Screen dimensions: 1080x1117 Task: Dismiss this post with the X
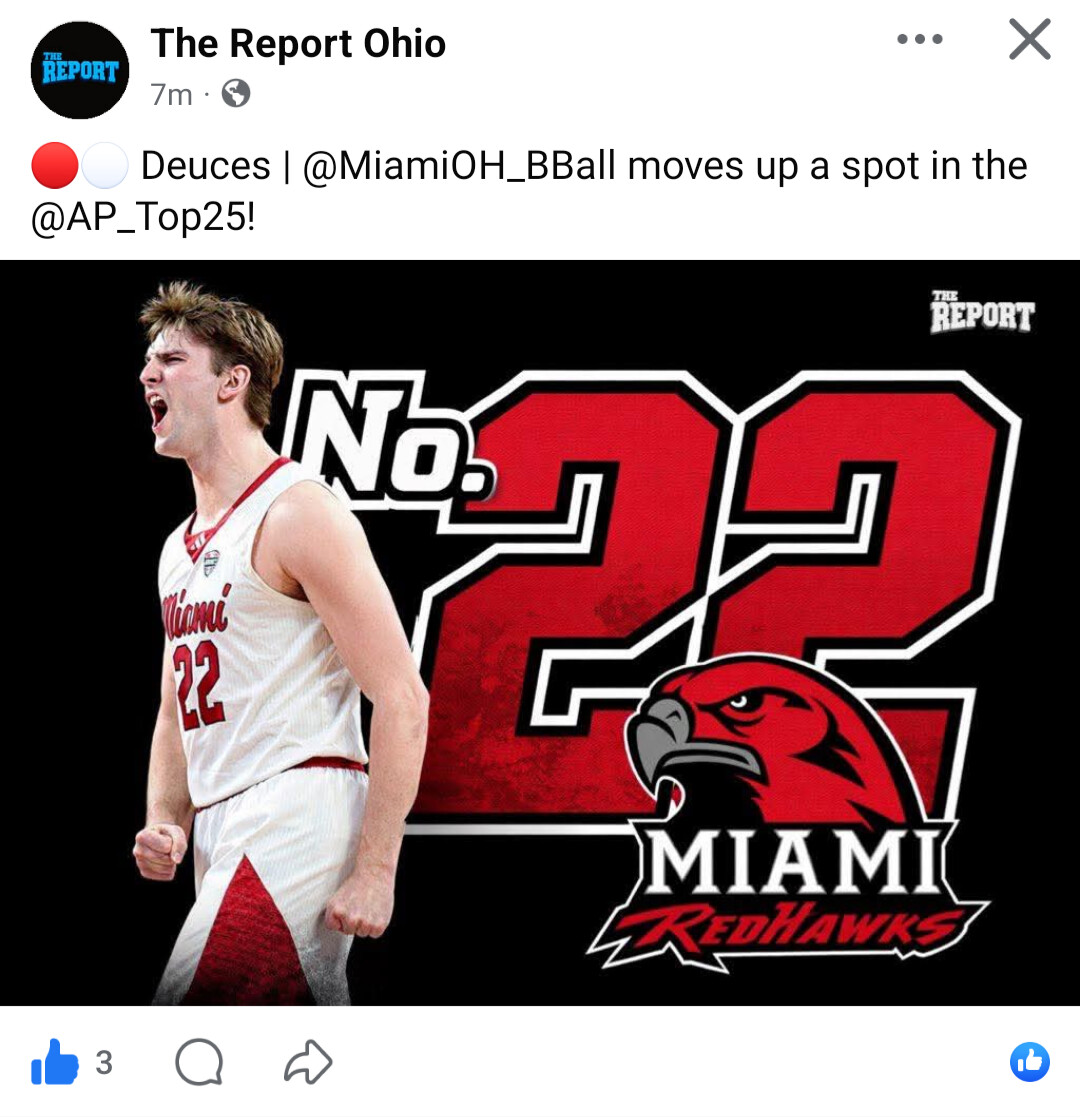[x=1029, y=40]
